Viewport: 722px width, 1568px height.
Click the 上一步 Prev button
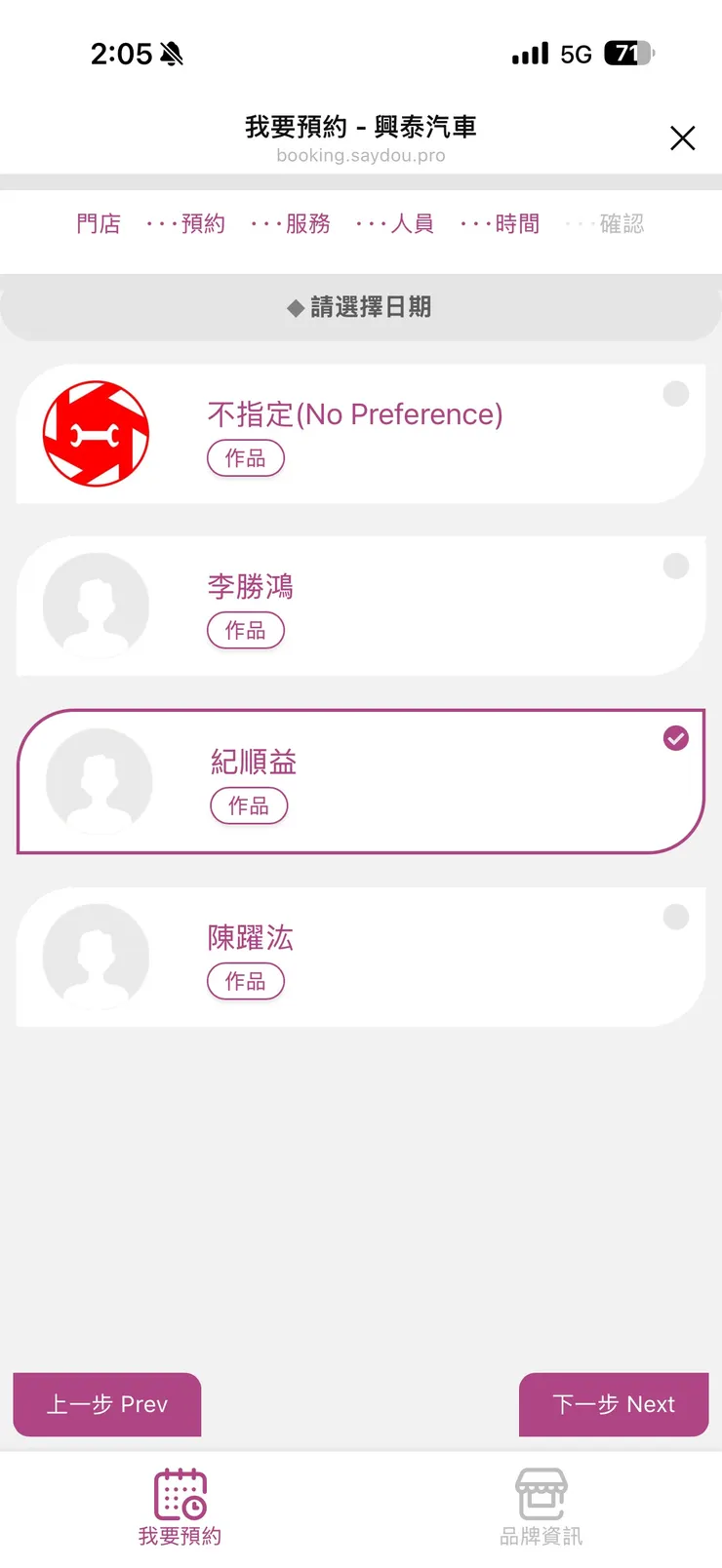(x=106, y=1405)
